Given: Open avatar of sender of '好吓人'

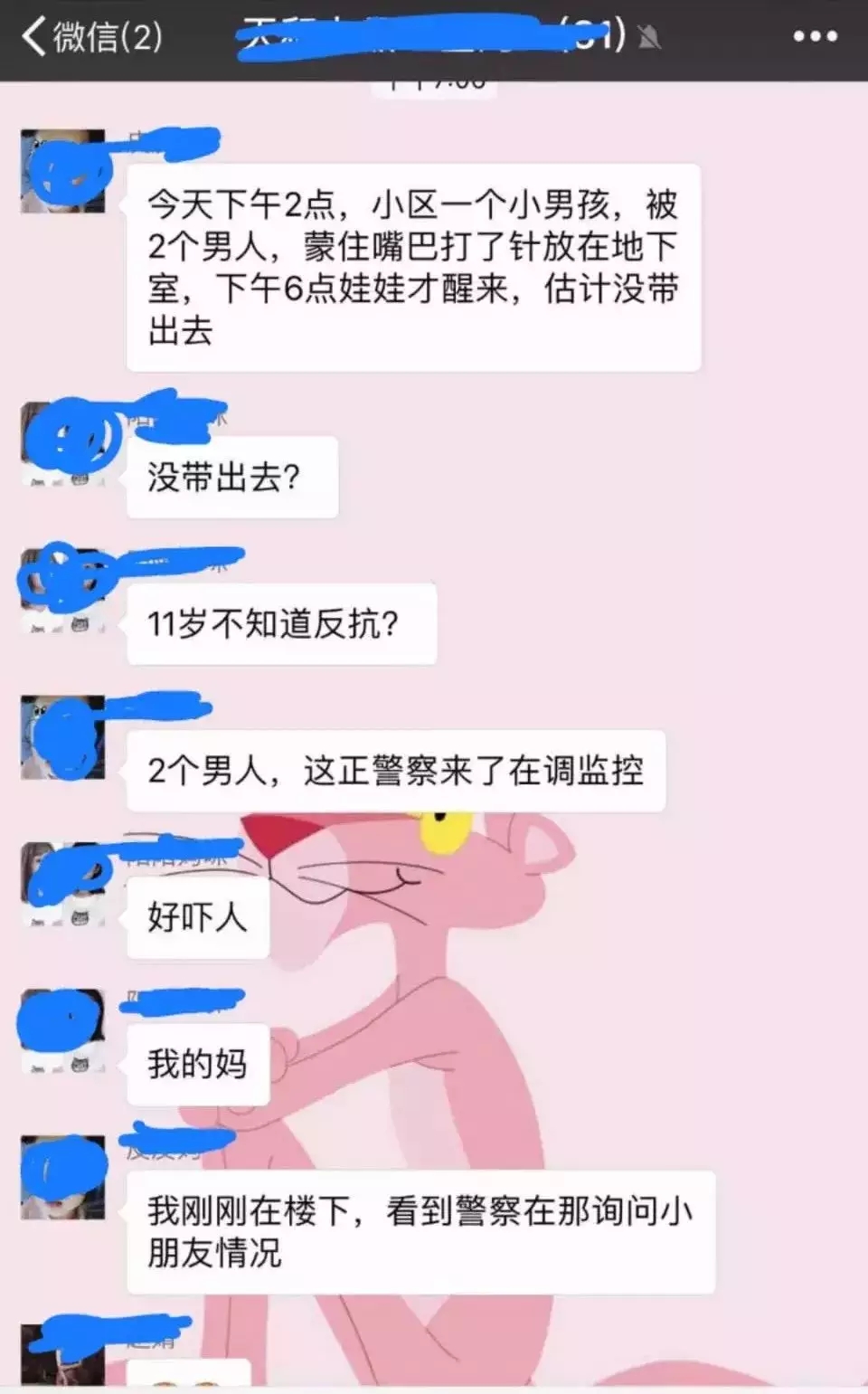Looking at the screenshot, I should [x=63, y=884].
